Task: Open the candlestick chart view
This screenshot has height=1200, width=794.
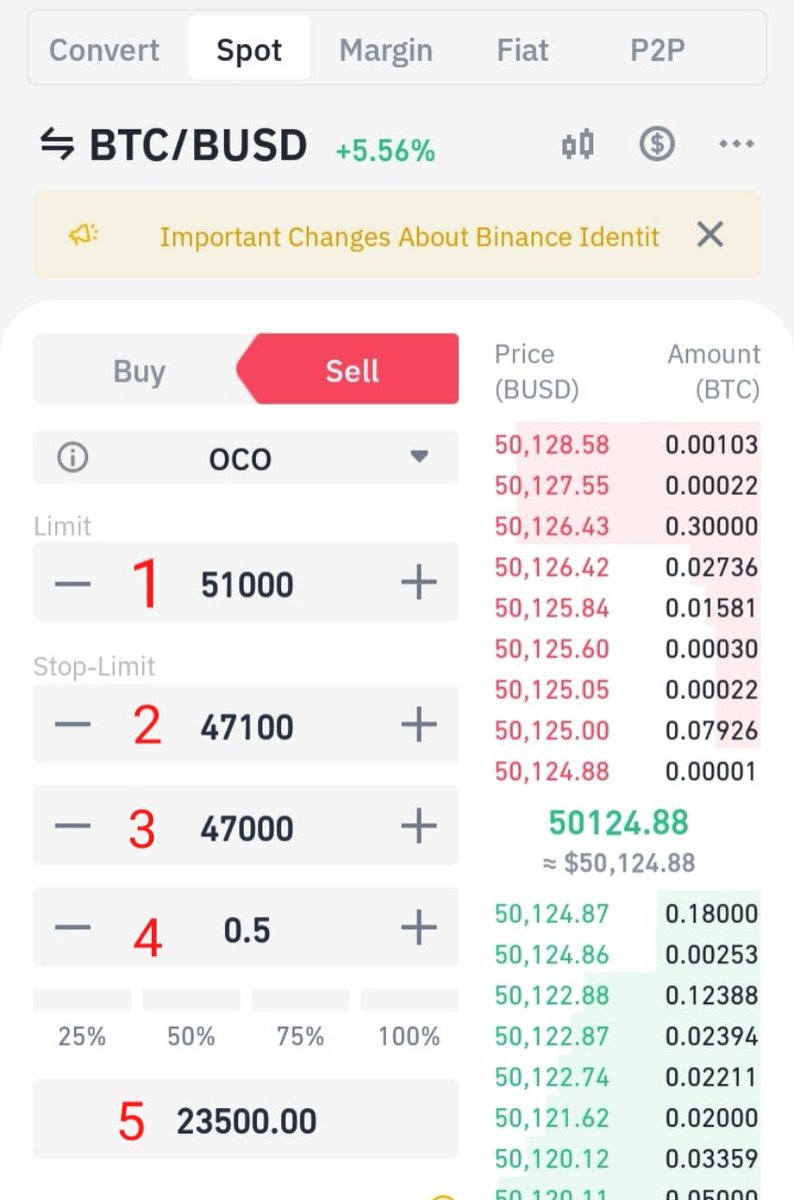Action: pos(577,145)
